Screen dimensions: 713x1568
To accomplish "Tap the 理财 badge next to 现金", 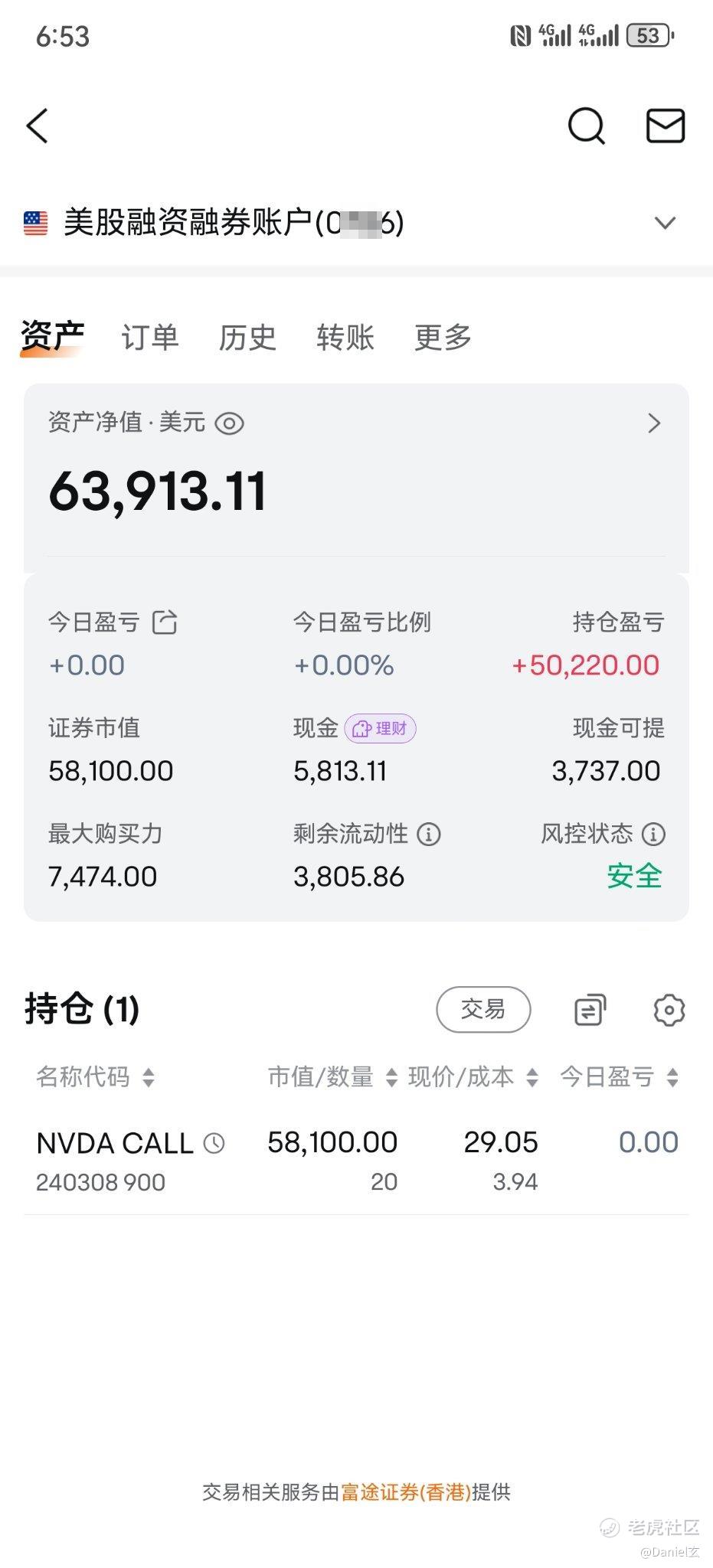I will coord(380,728).
